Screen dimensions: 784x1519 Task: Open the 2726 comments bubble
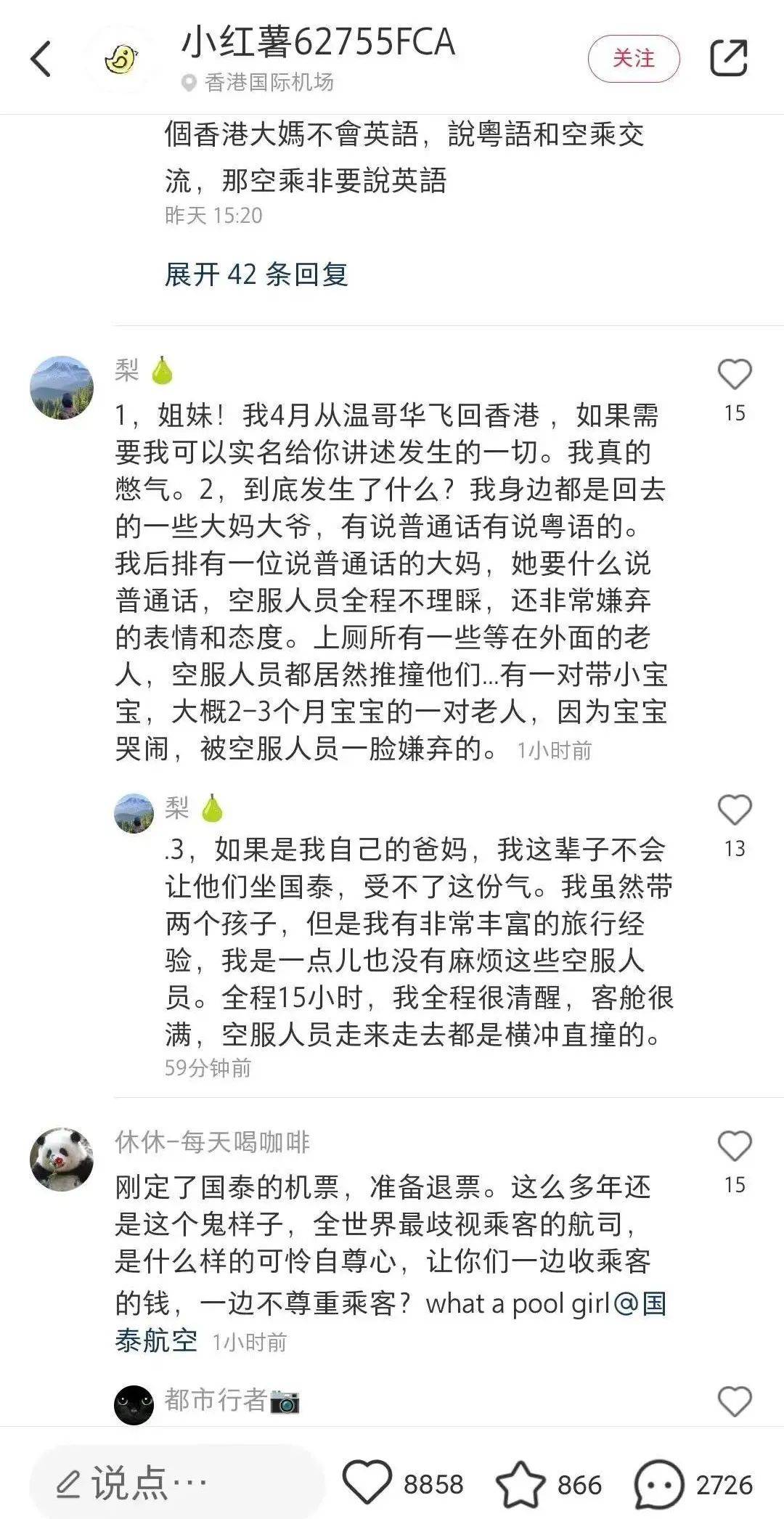click(x=658, y=1484)
